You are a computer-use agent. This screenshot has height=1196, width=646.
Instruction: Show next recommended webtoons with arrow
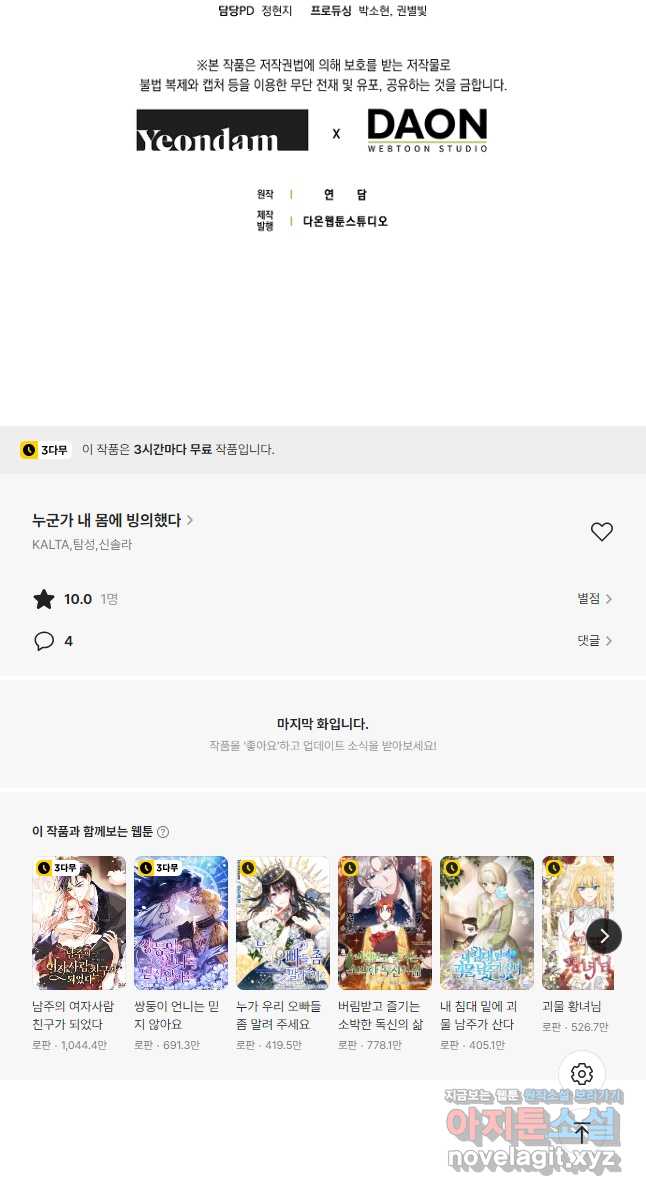[x=604, y=936]
